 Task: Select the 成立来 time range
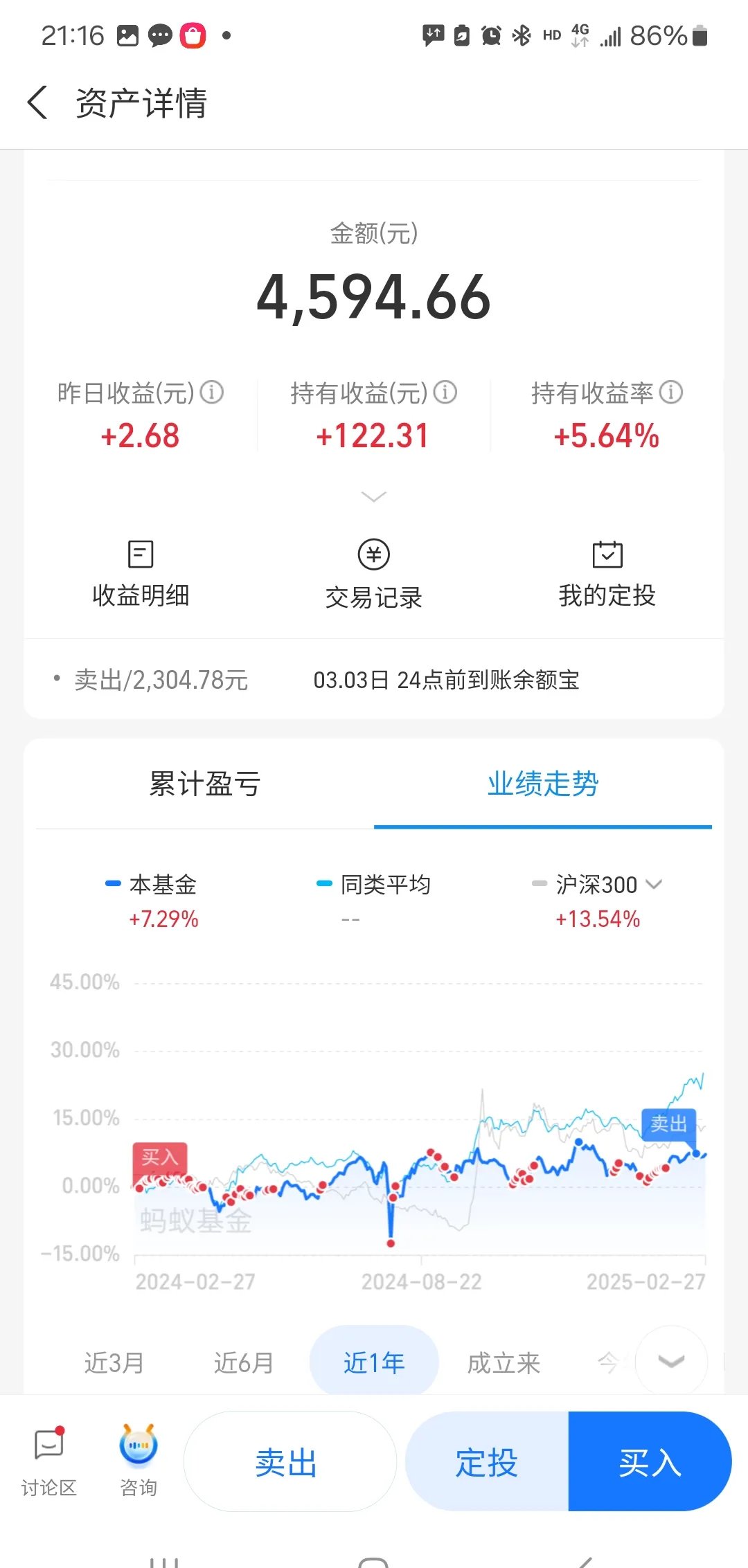504,1363
